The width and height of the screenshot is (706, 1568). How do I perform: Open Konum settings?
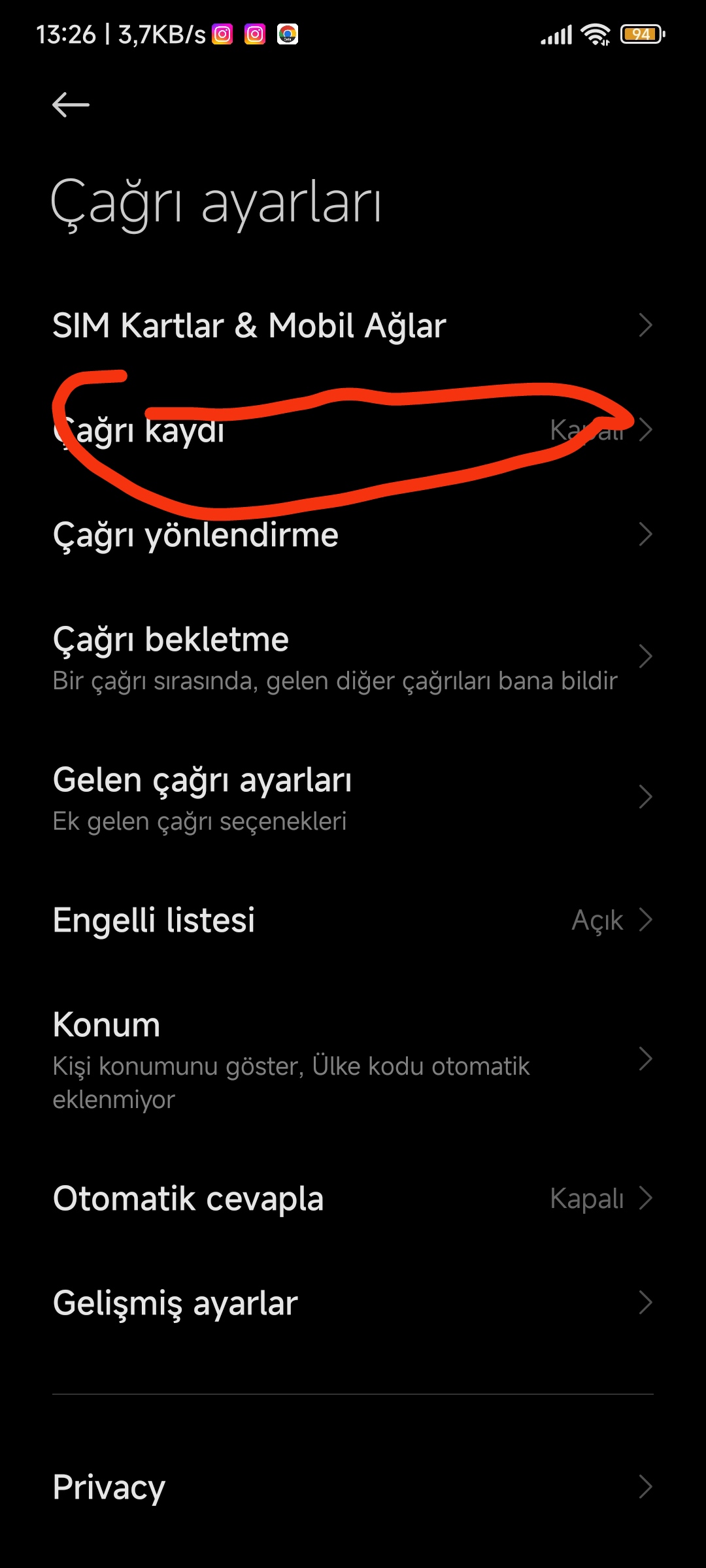(353, 1059)
